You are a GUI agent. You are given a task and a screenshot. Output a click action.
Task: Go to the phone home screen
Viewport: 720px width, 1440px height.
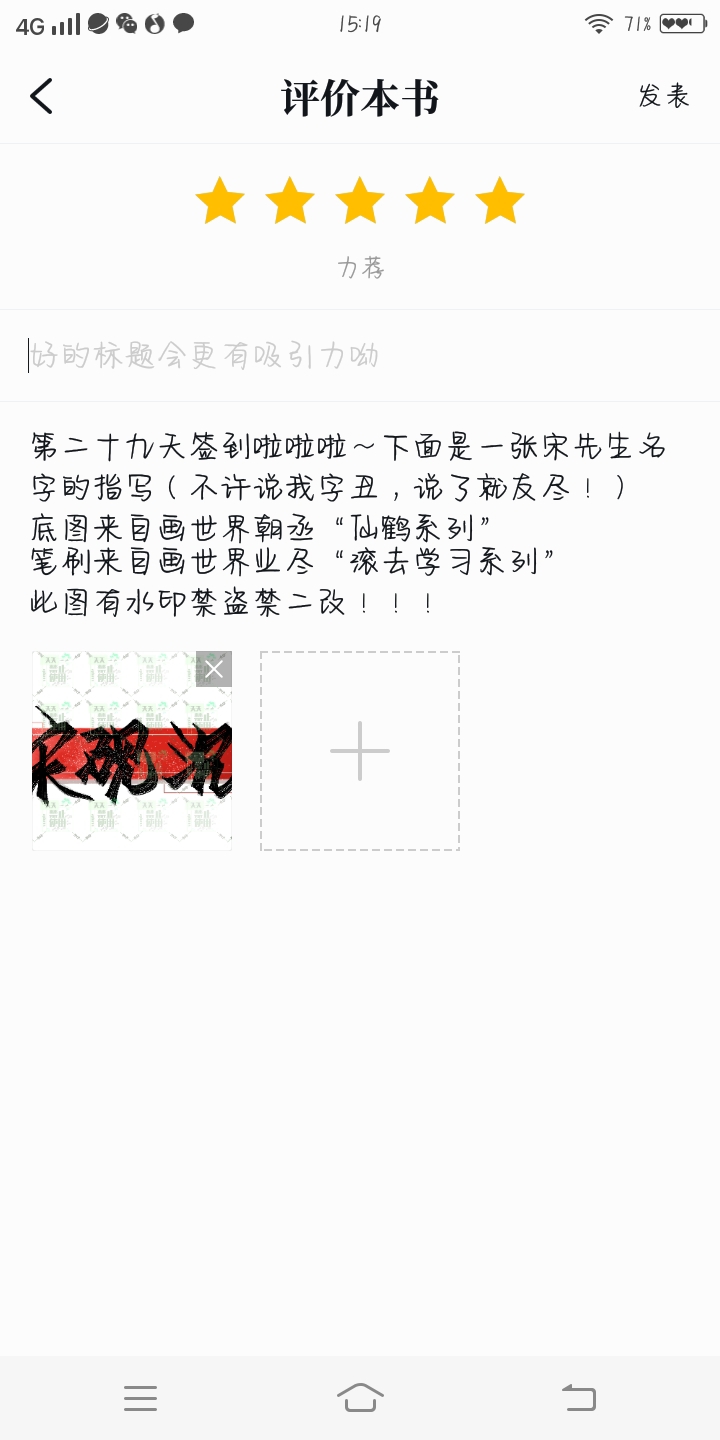point(360,1398)
